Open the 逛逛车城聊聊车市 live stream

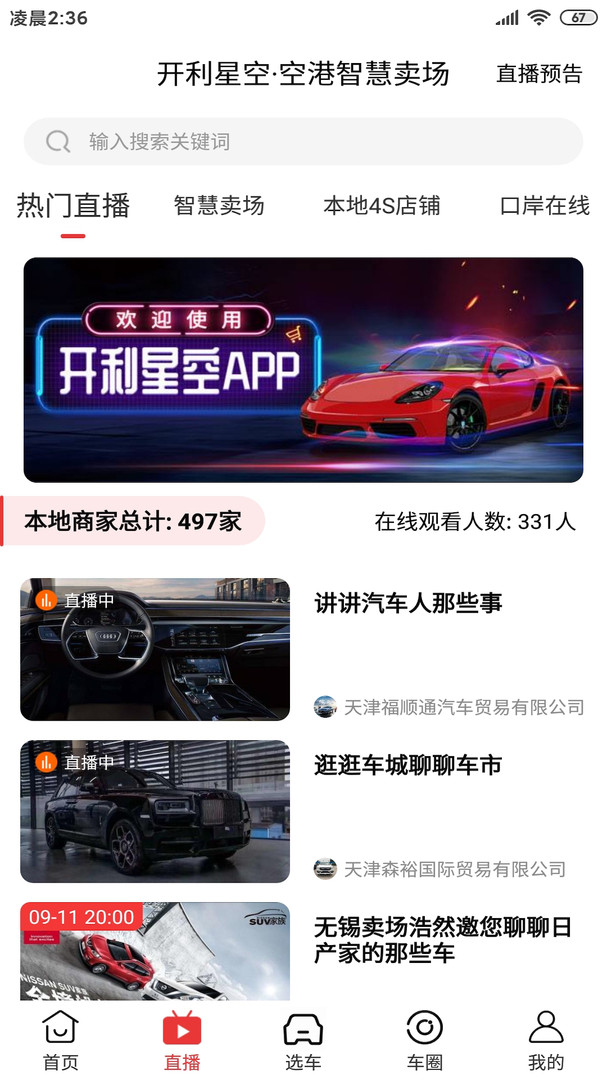155,811
